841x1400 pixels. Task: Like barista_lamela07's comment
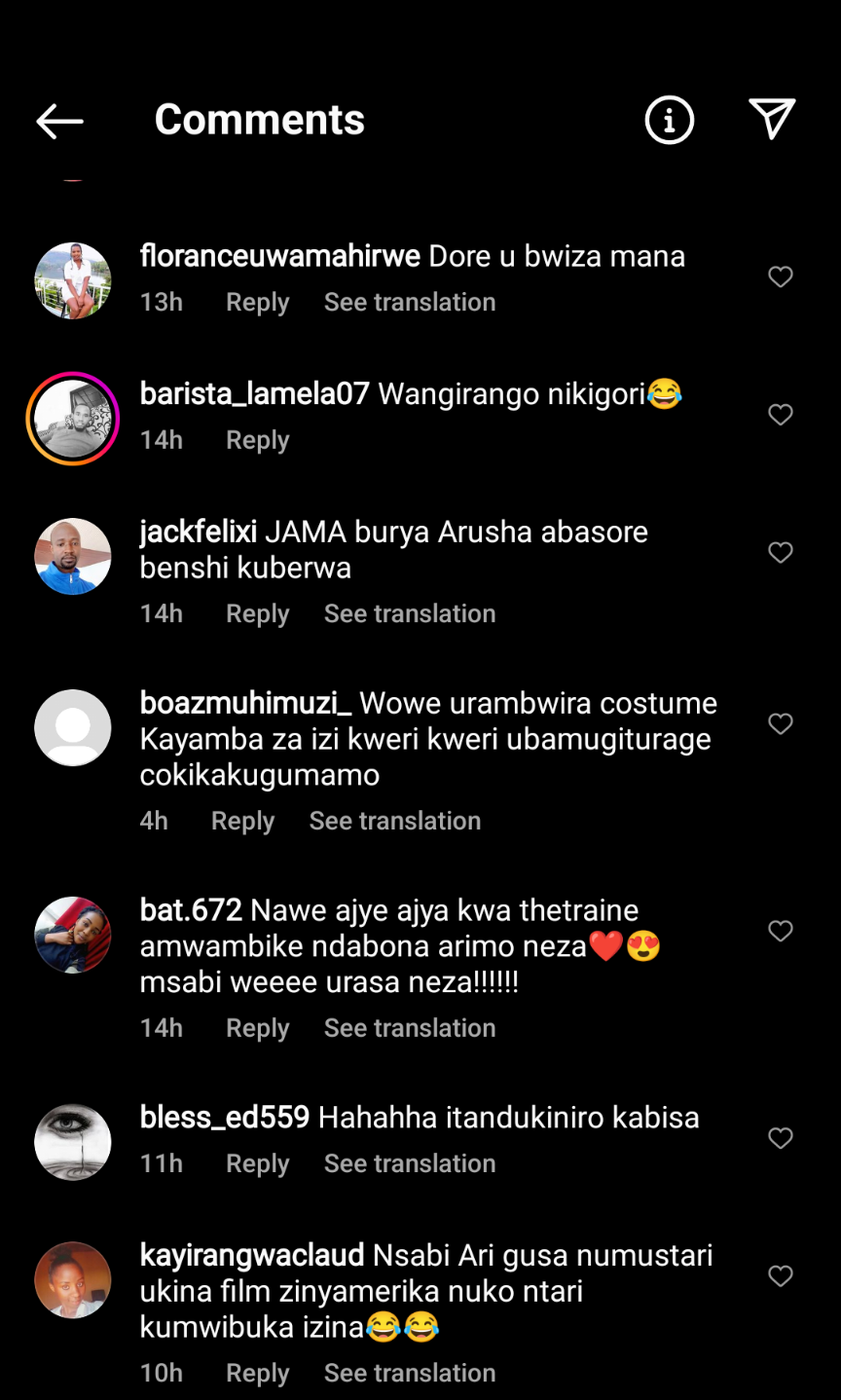click(x=781, y=415)
